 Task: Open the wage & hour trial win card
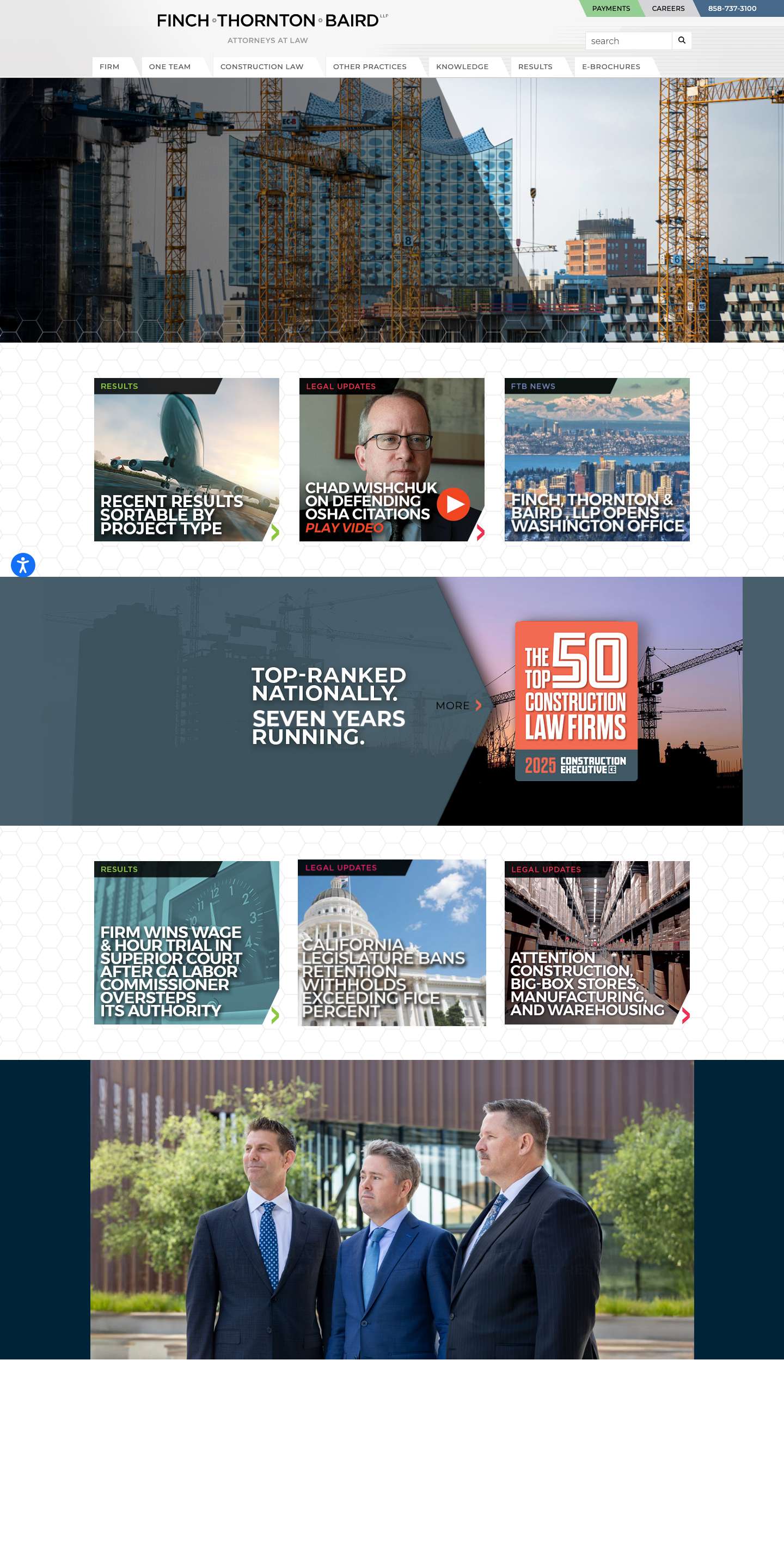tap(187, 942)
